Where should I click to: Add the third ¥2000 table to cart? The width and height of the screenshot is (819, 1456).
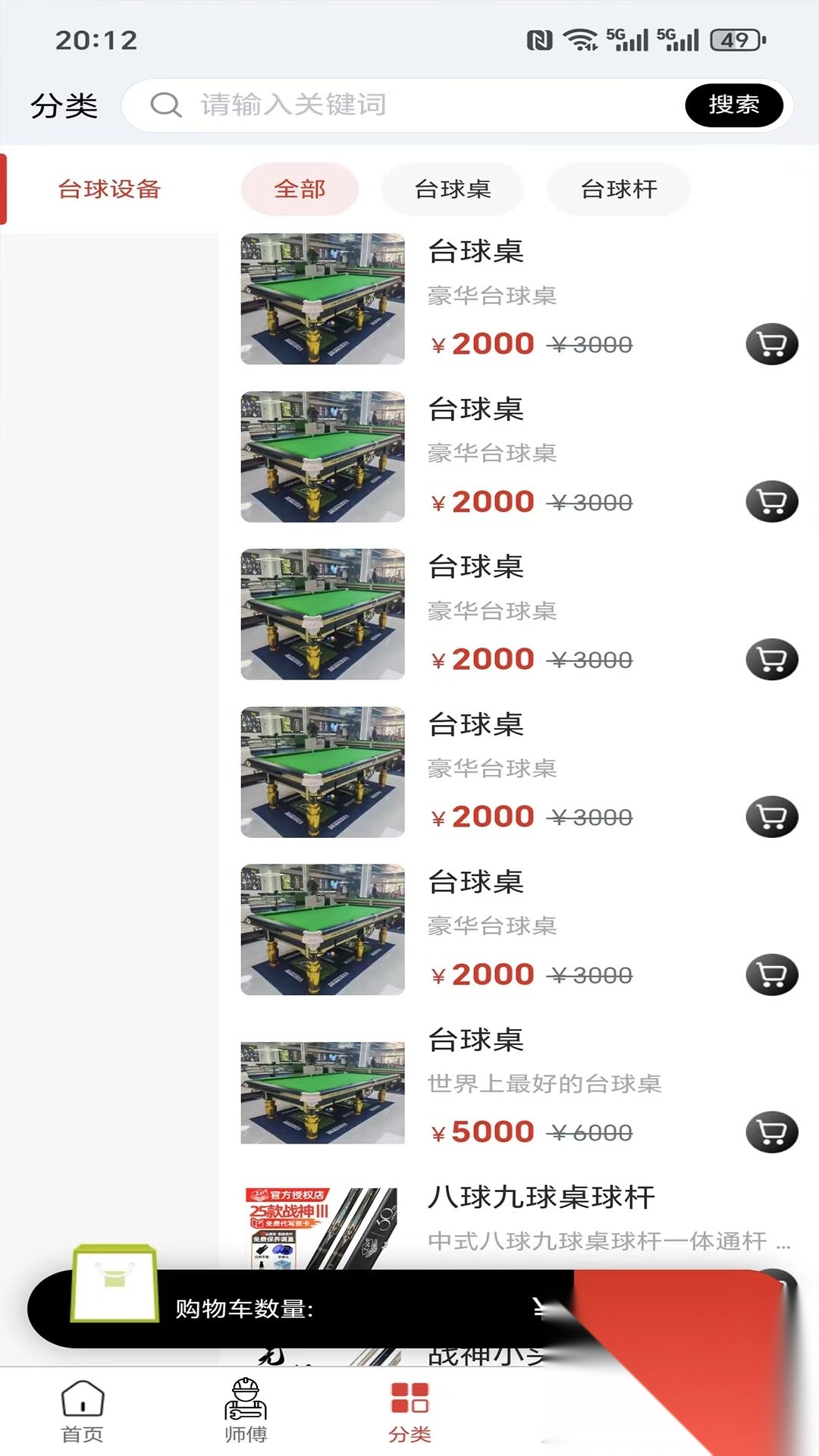pyautogui.click(x=771, y=659)
